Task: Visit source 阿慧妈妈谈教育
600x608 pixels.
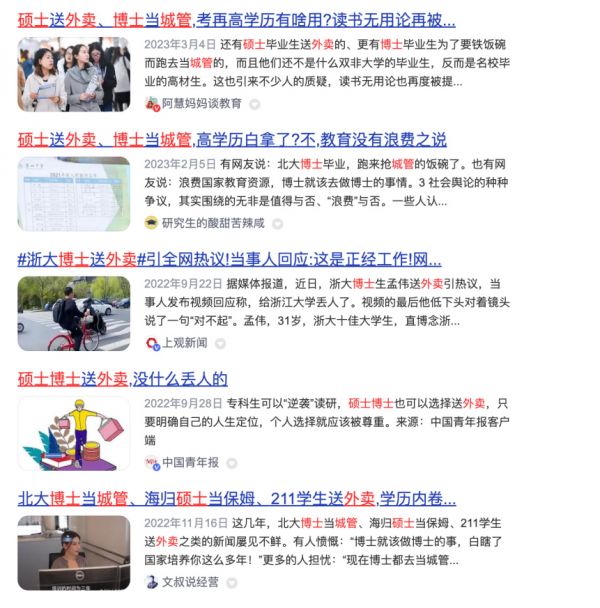Action: [x=201, y=103]
